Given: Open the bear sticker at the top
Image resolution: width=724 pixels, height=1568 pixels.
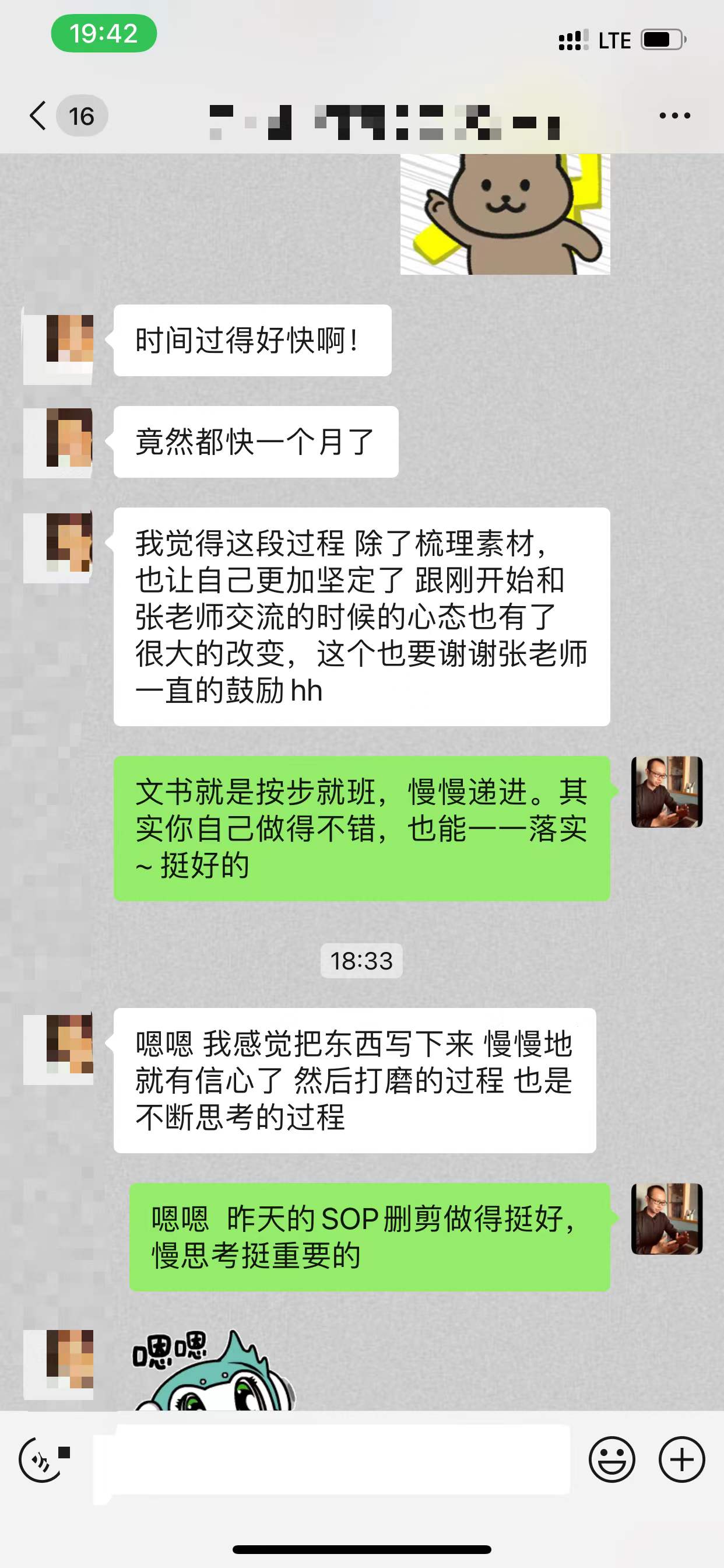Looking at the screenshot, I should [x=505, y=214].
